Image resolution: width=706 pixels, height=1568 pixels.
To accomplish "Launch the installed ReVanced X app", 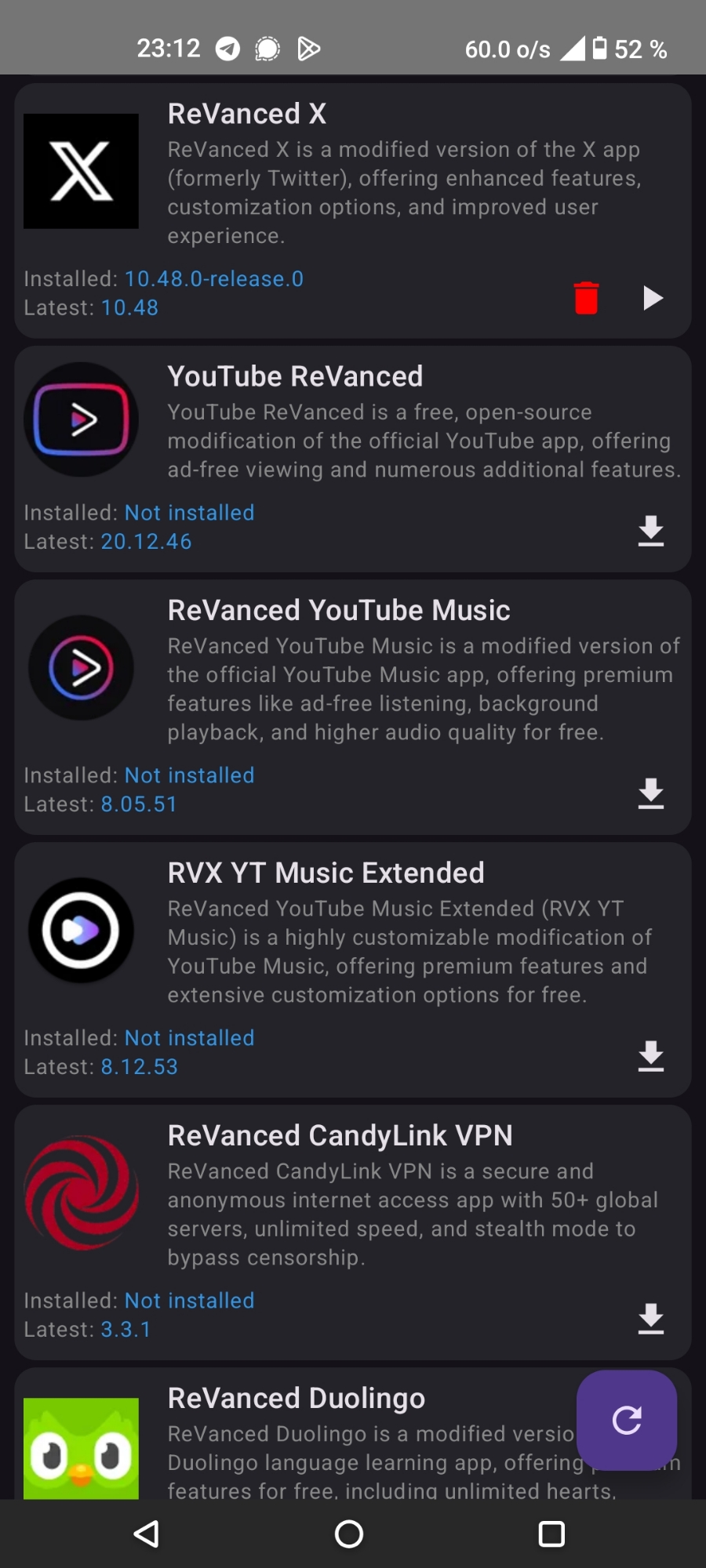I will click(652, 298).
